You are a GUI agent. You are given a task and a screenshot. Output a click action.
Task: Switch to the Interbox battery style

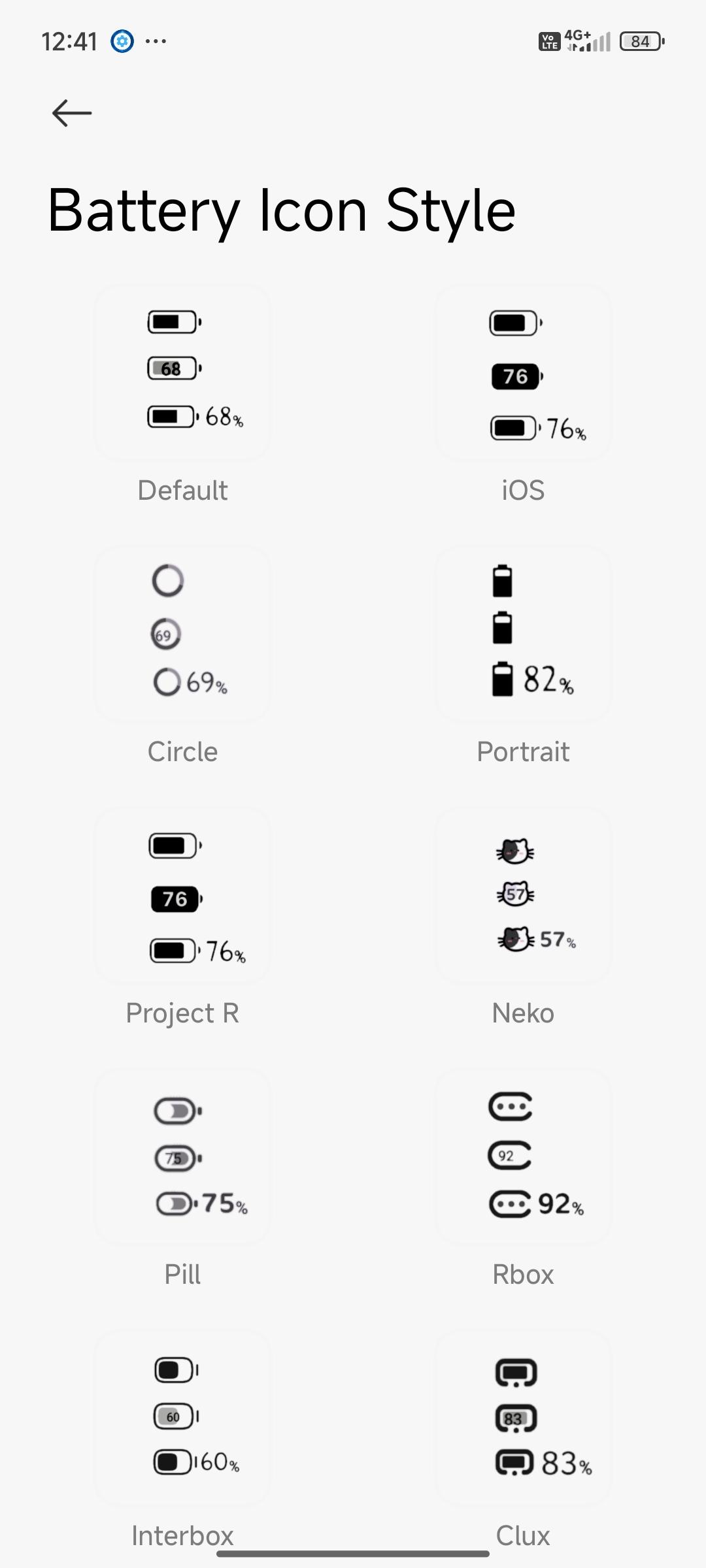(182, 1418)
